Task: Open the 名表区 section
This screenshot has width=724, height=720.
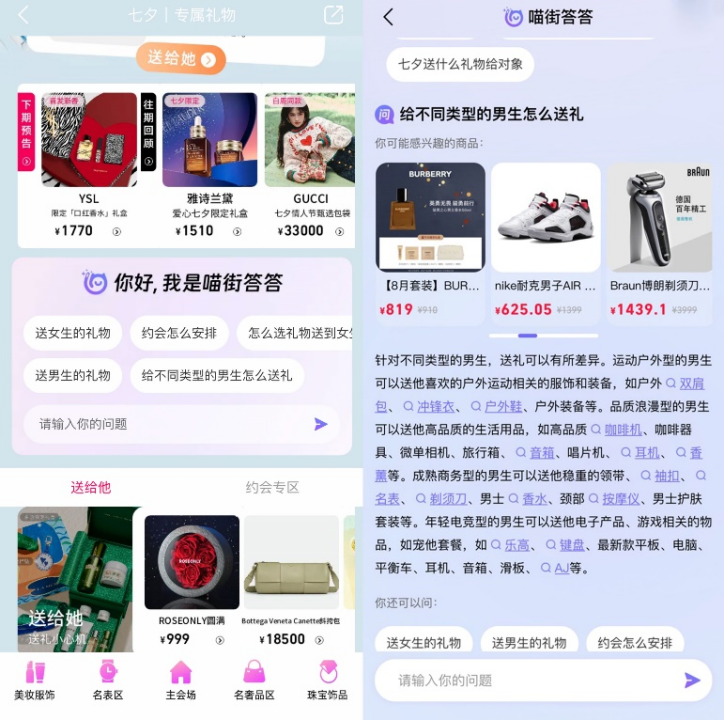Action: click(x=108, y=680)
